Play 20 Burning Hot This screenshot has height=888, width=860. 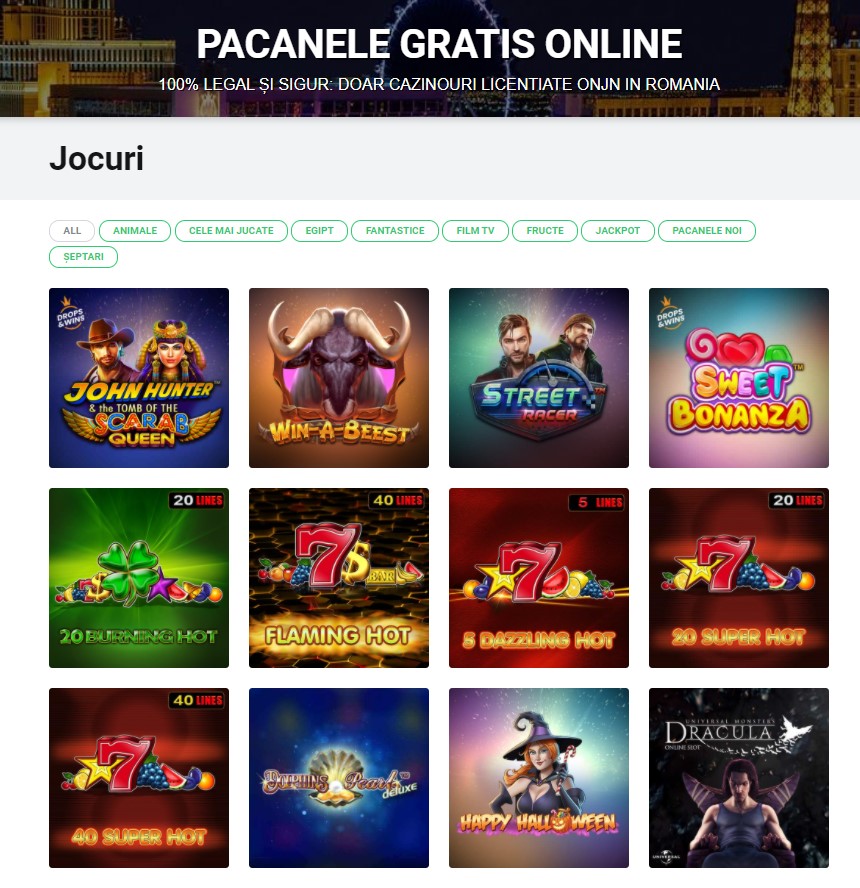pos(139,578)
